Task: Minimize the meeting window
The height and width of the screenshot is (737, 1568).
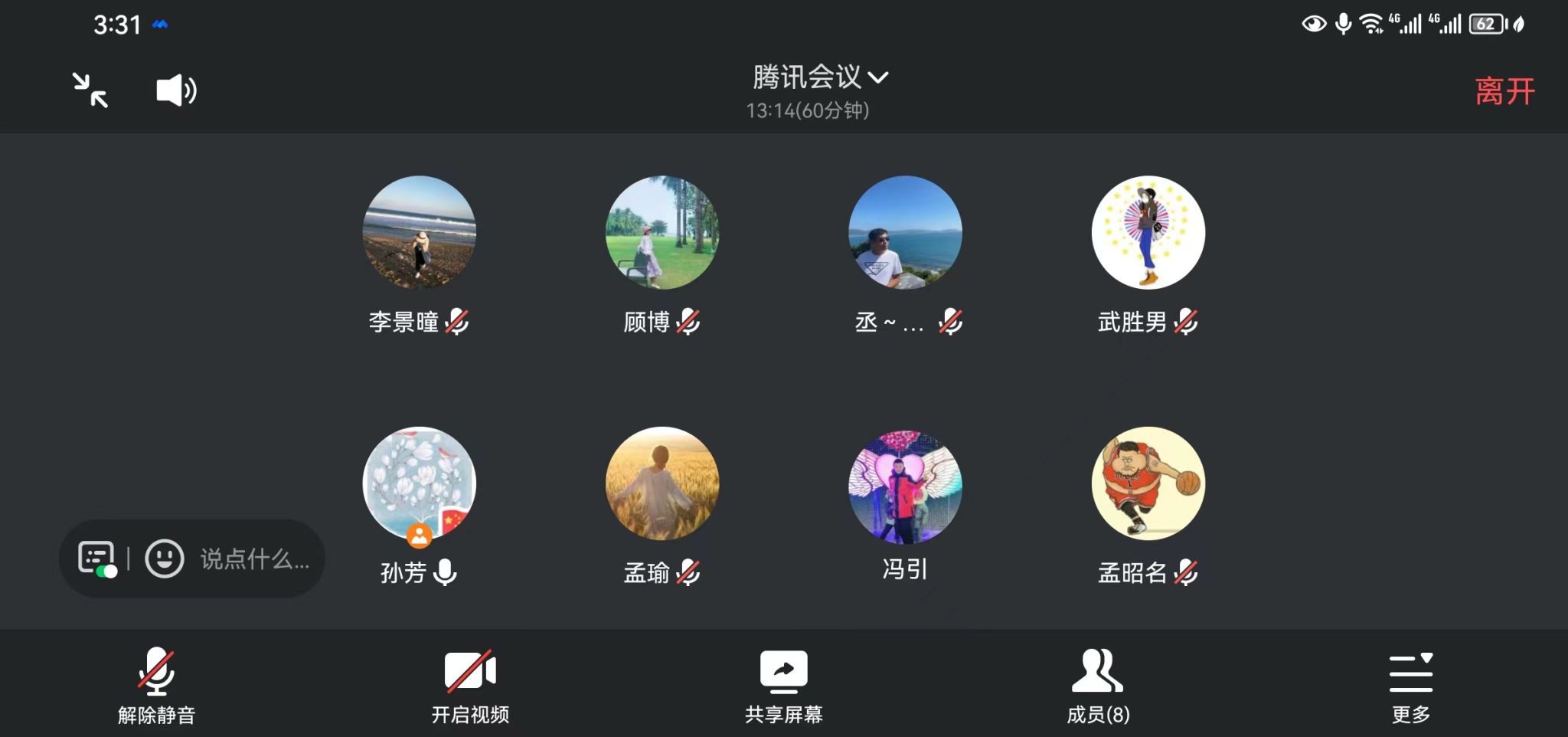Action: 90,90
